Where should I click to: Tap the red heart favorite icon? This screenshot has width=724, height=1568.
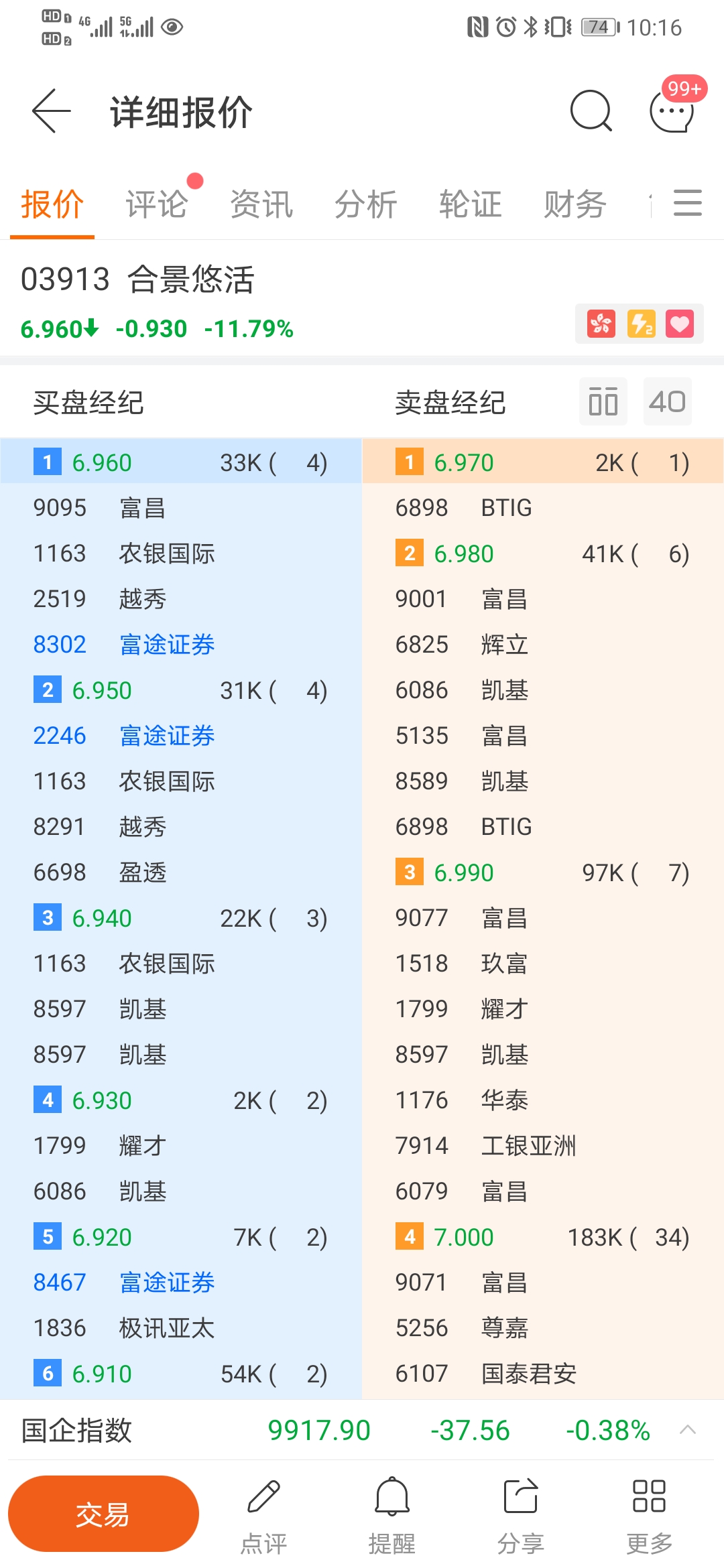[679, 324]
